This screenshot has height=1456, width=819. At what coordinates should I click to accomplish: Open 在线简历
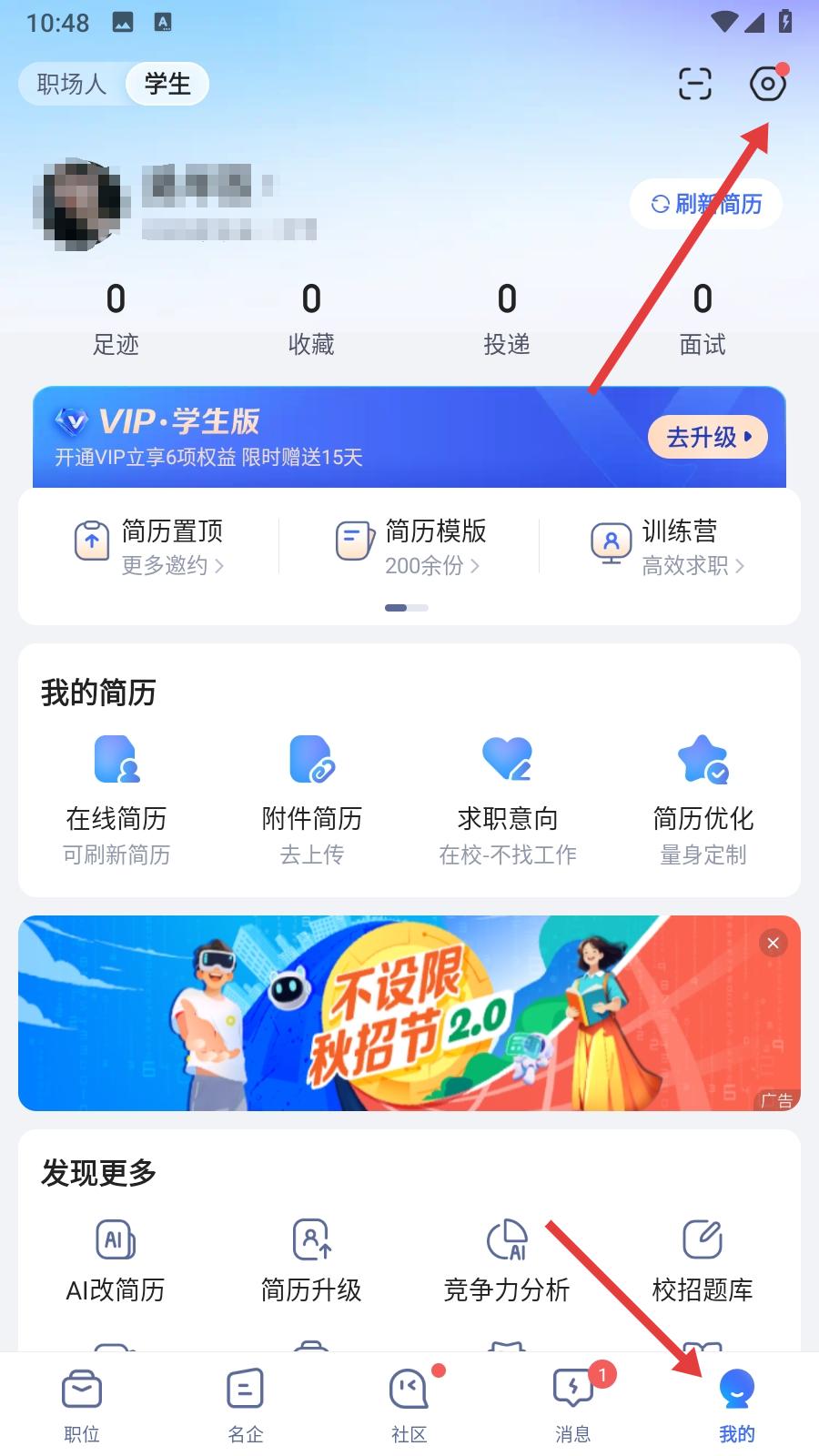click(x=116, y=798)
